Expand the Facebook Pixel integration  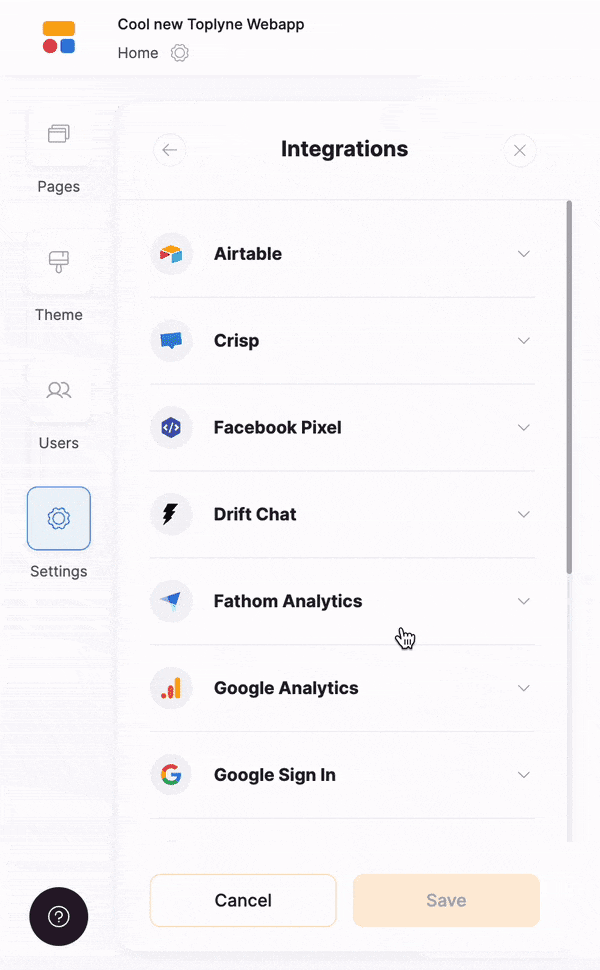523,428
